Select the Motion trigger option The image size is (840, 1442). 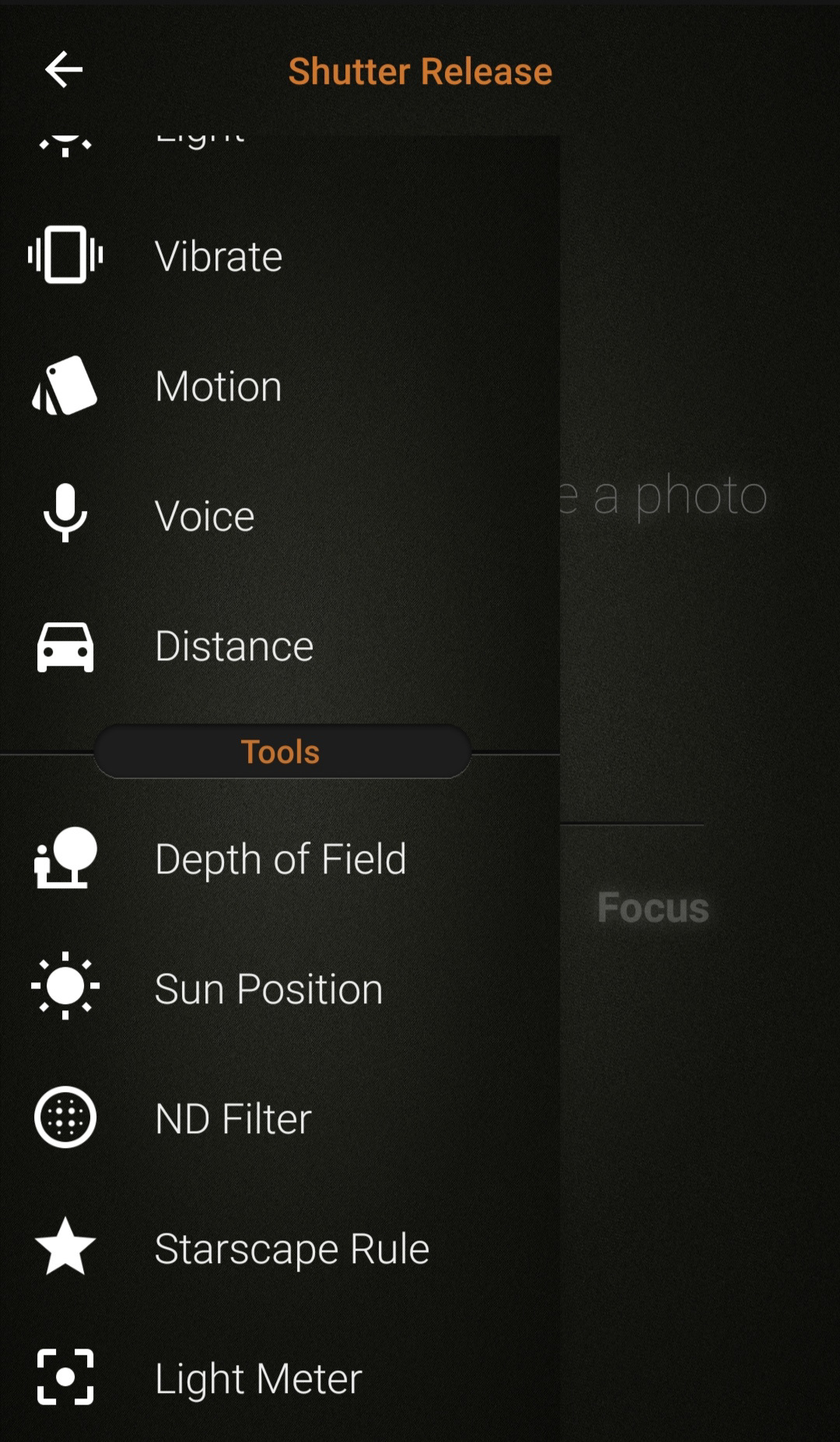tap(218, 387)
